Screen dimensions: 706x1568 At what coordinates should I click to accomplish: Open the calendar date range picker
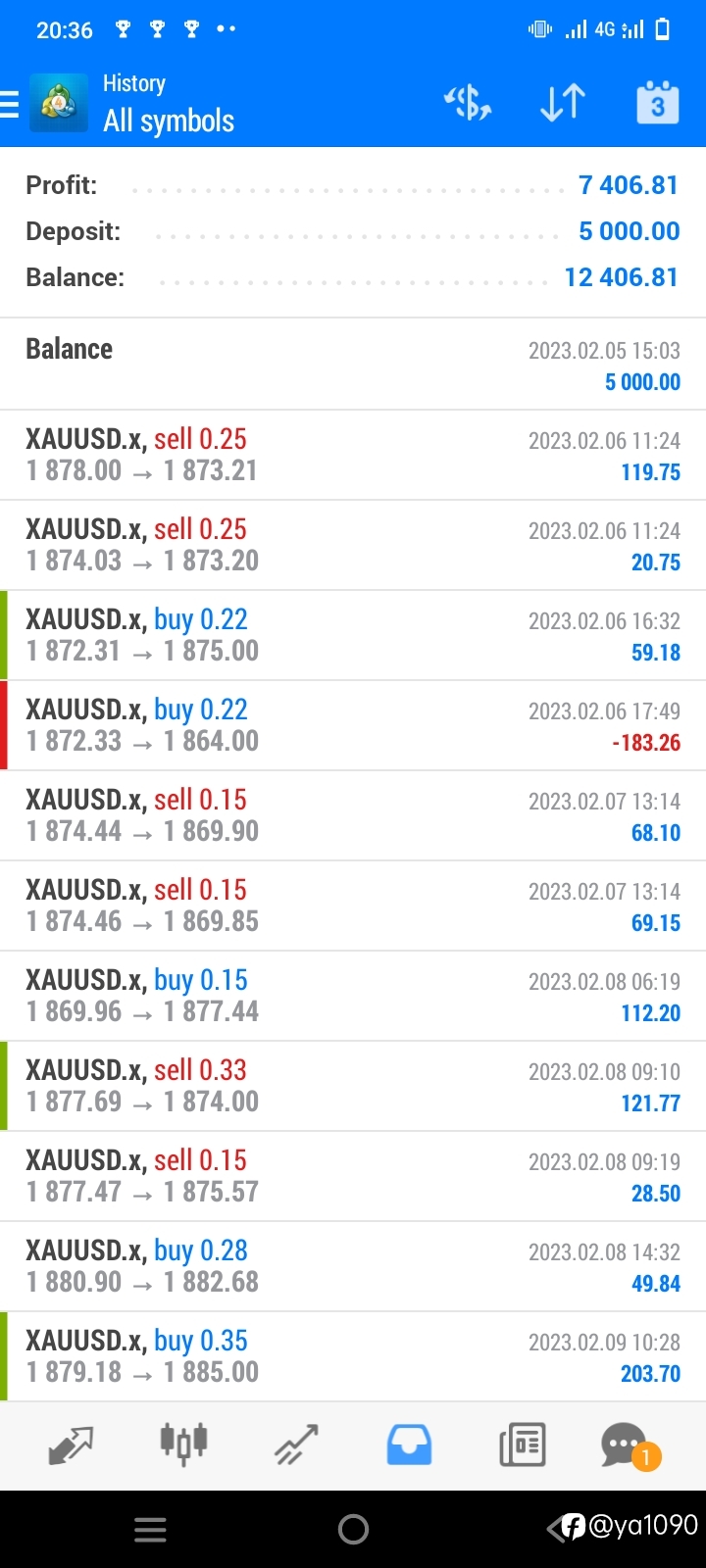(x=657, y=103)
